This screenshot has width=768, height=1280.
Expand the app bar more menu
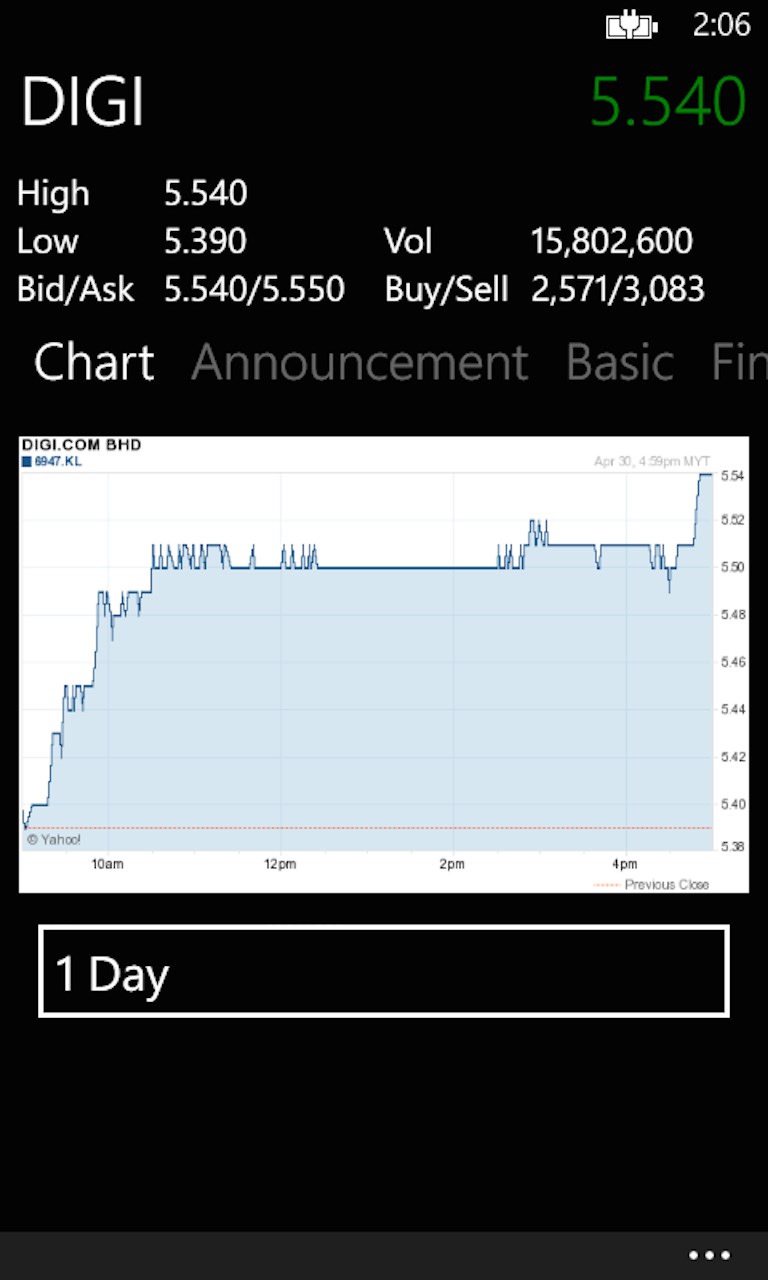pyautogui.click(x=709, y=1255)
